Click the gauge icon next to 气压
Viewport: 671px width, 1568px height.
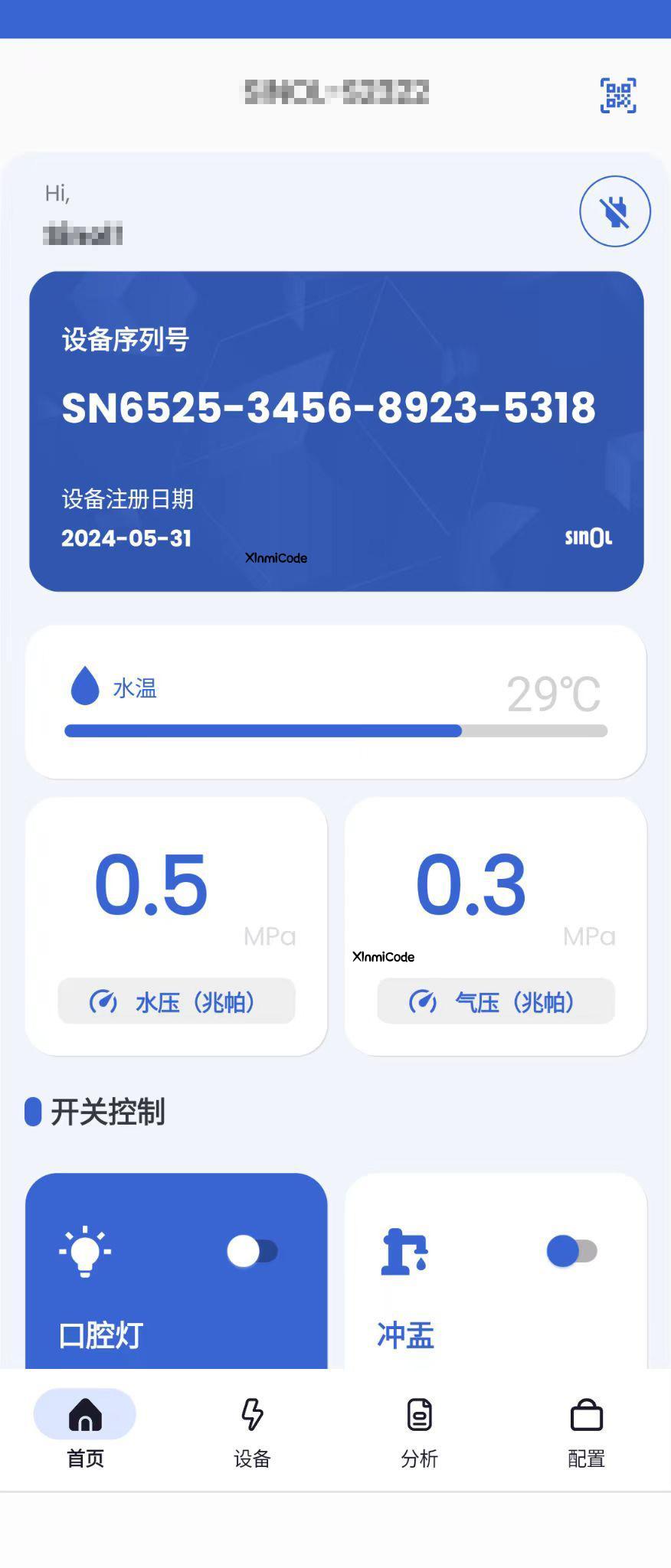tap(423, 1001)
